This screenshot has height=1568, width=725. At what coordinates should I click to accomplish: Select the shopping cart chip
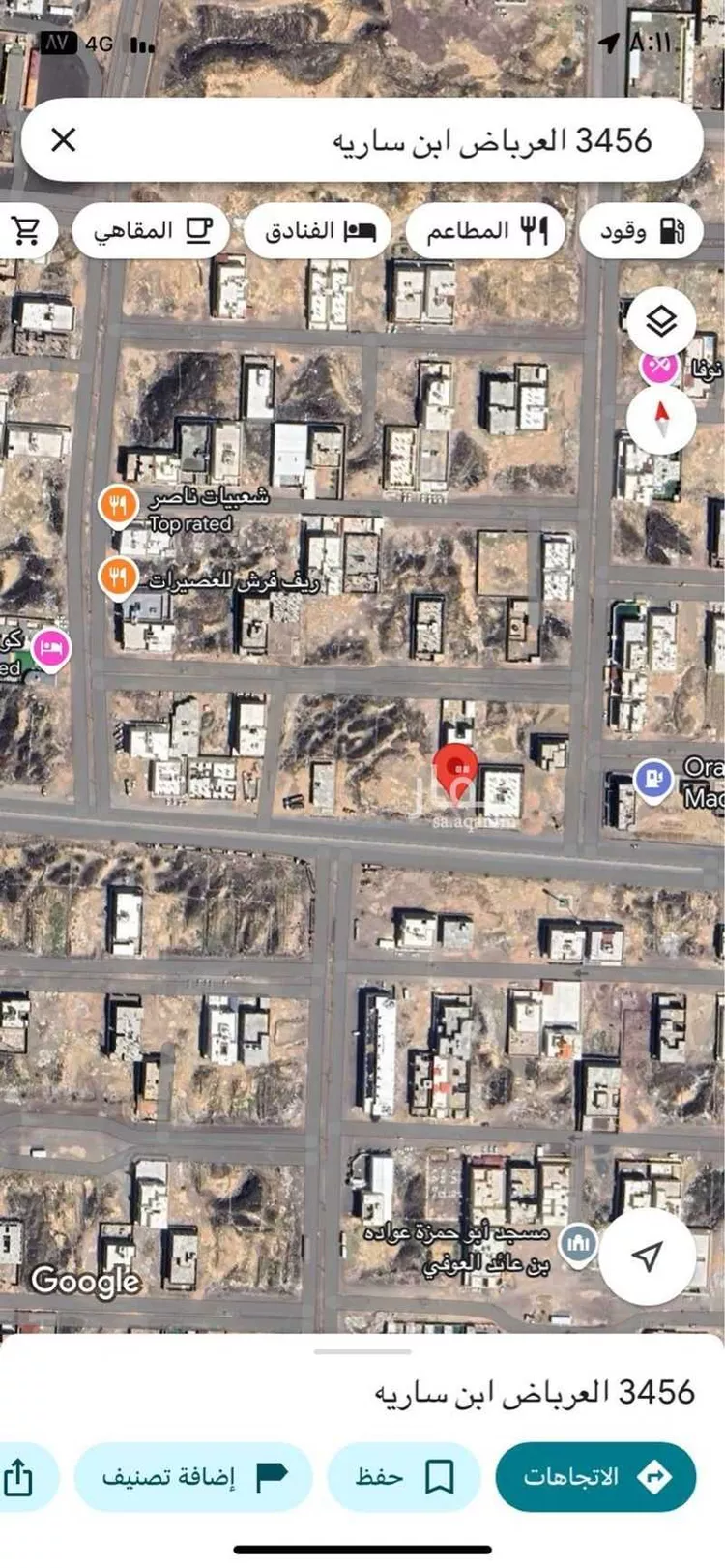[26, 231]
